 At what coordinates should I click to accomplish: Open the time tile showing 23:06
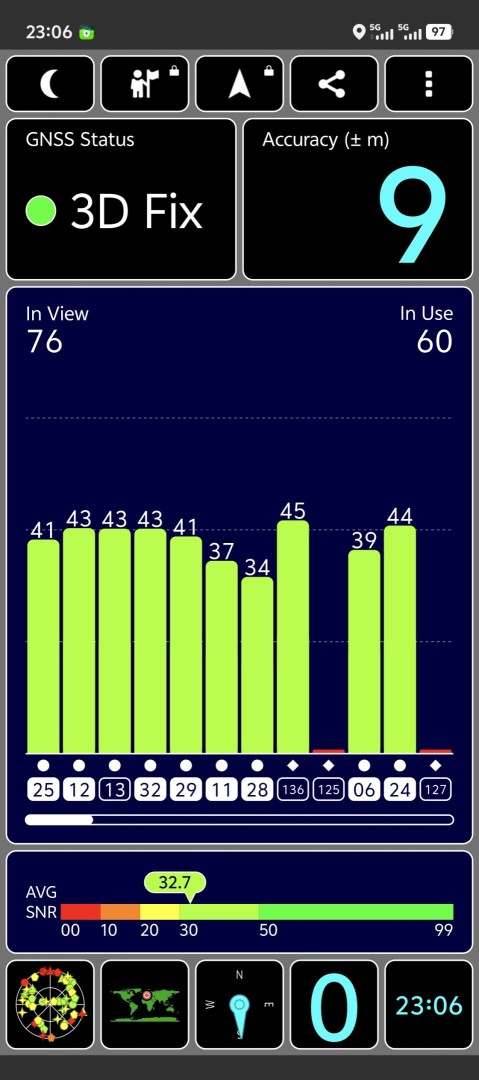(x=429, y=1004)
